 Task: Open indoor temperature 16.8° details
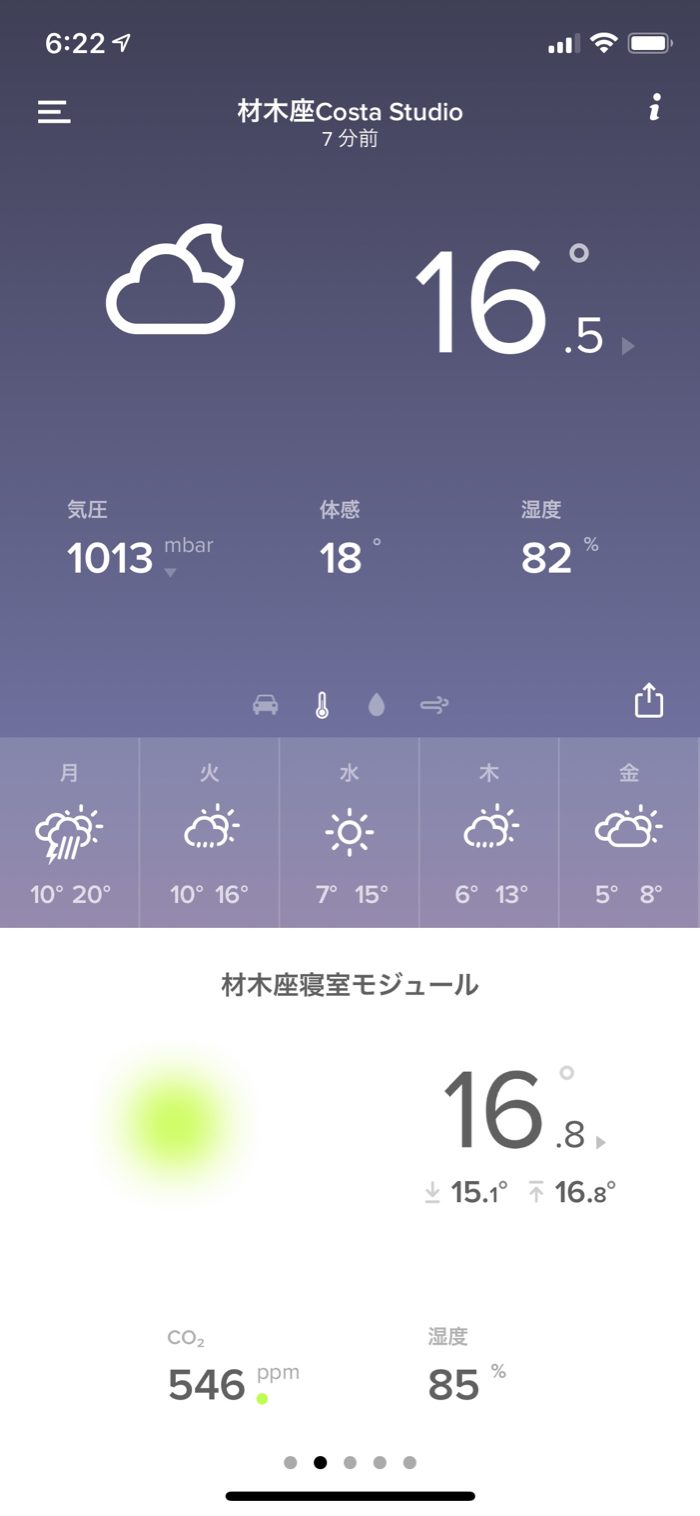525,1110
